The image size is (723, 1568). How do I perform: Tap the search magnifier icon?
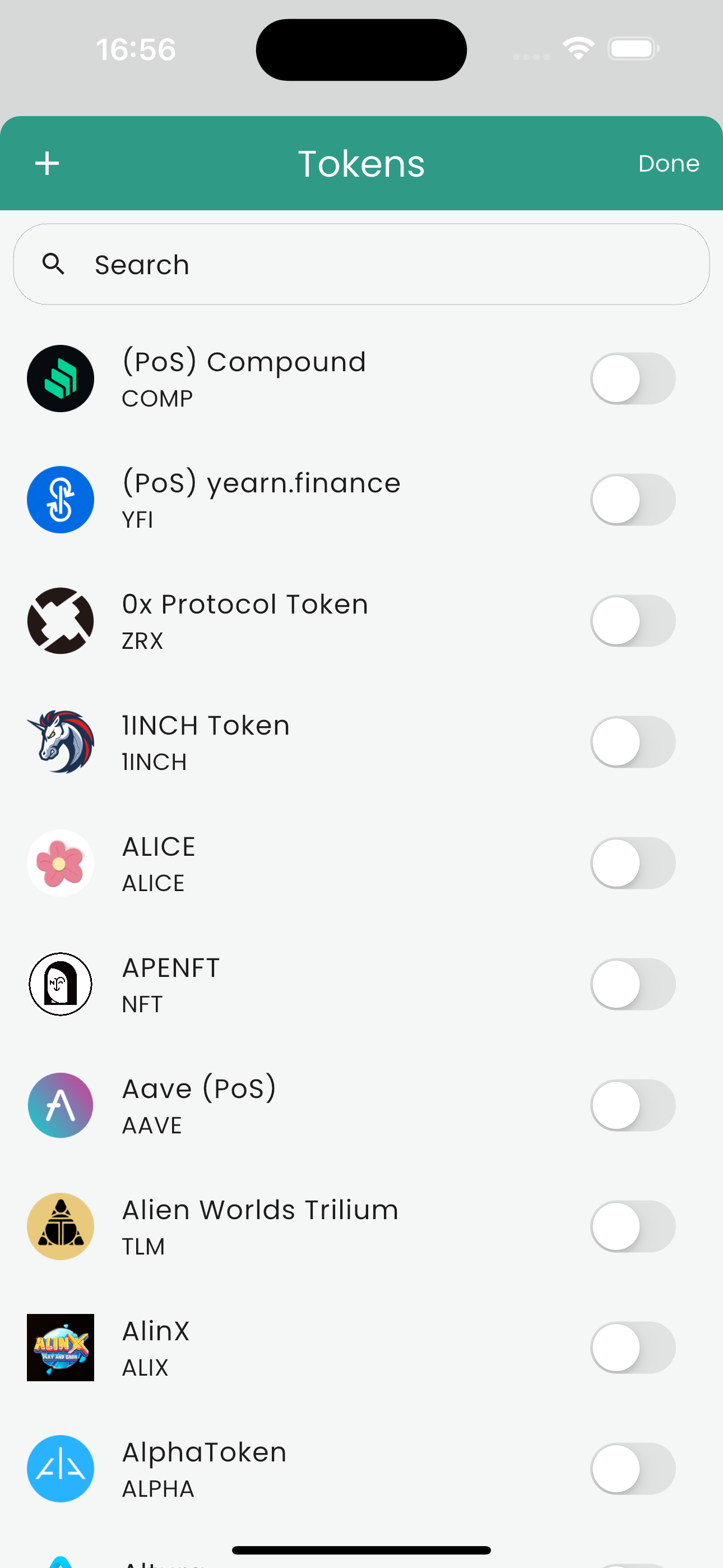(x=54, y=264)
